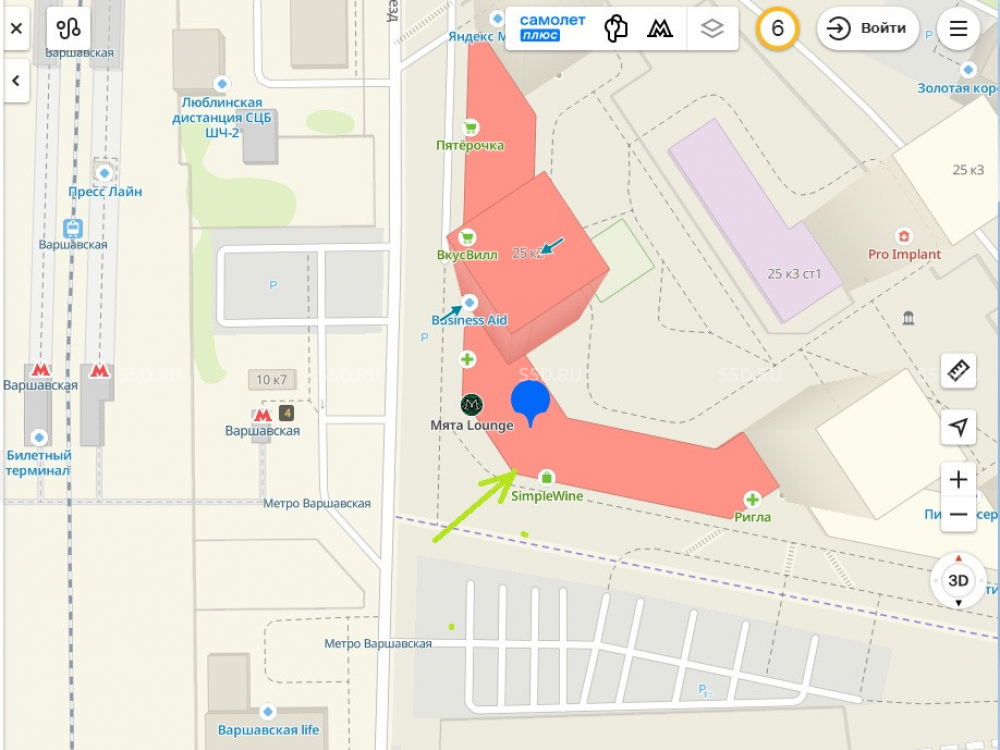Viewport: 1000px width, 750px height.
Task: Tap the traffic level 6 indicator
Action: coord(777,28)
